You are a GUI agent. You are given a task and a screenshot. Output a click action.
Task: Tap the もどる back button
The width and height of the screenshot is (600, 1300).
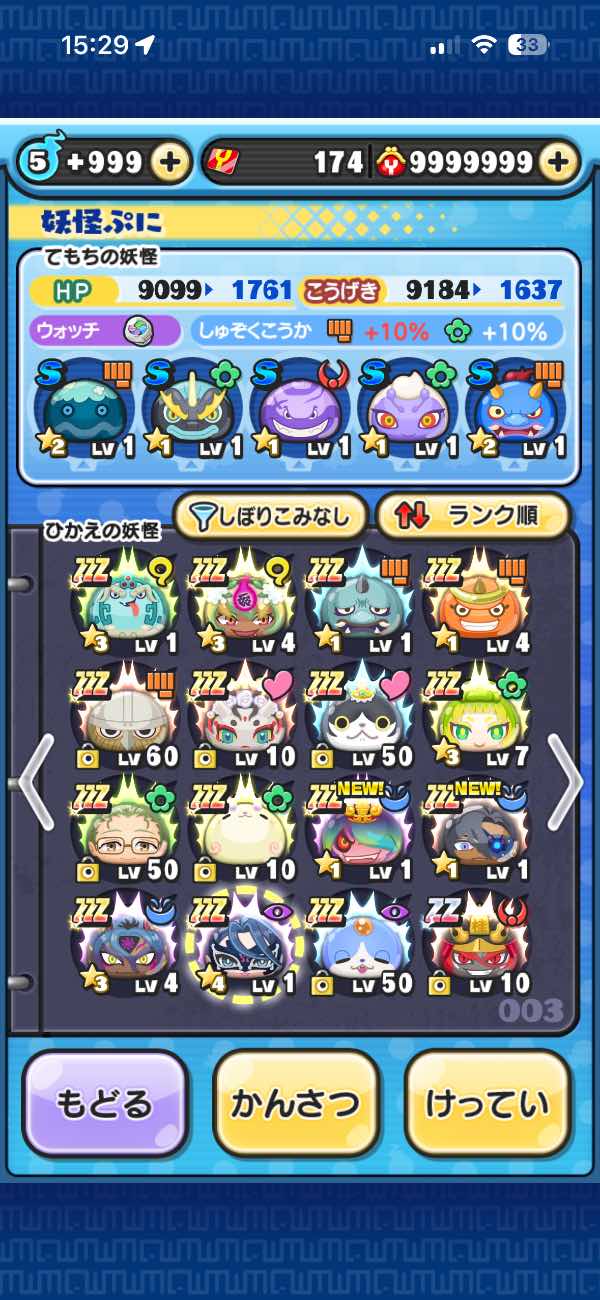105,1103
